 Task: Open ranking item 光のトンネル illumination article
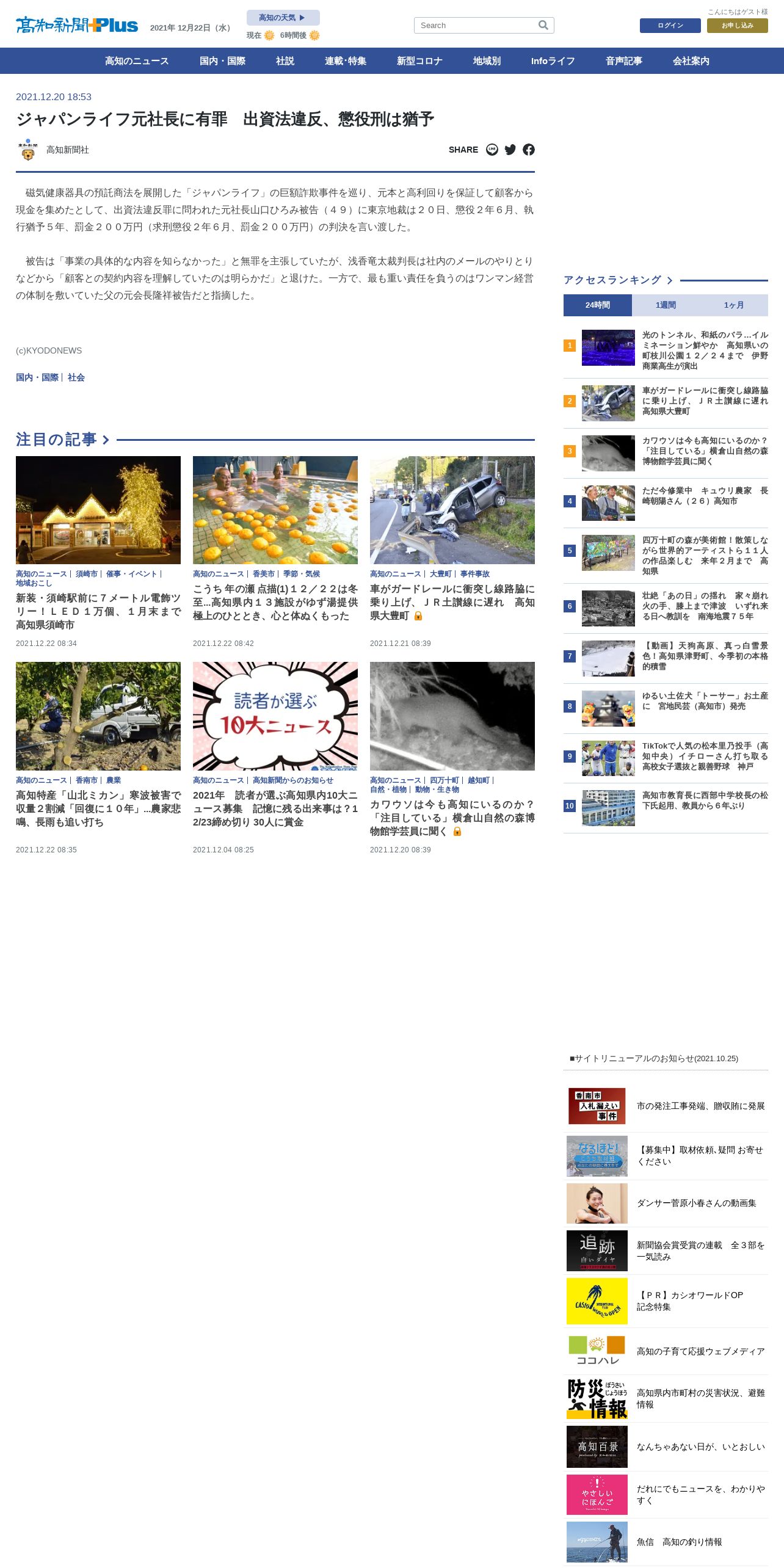click(705, 350)
